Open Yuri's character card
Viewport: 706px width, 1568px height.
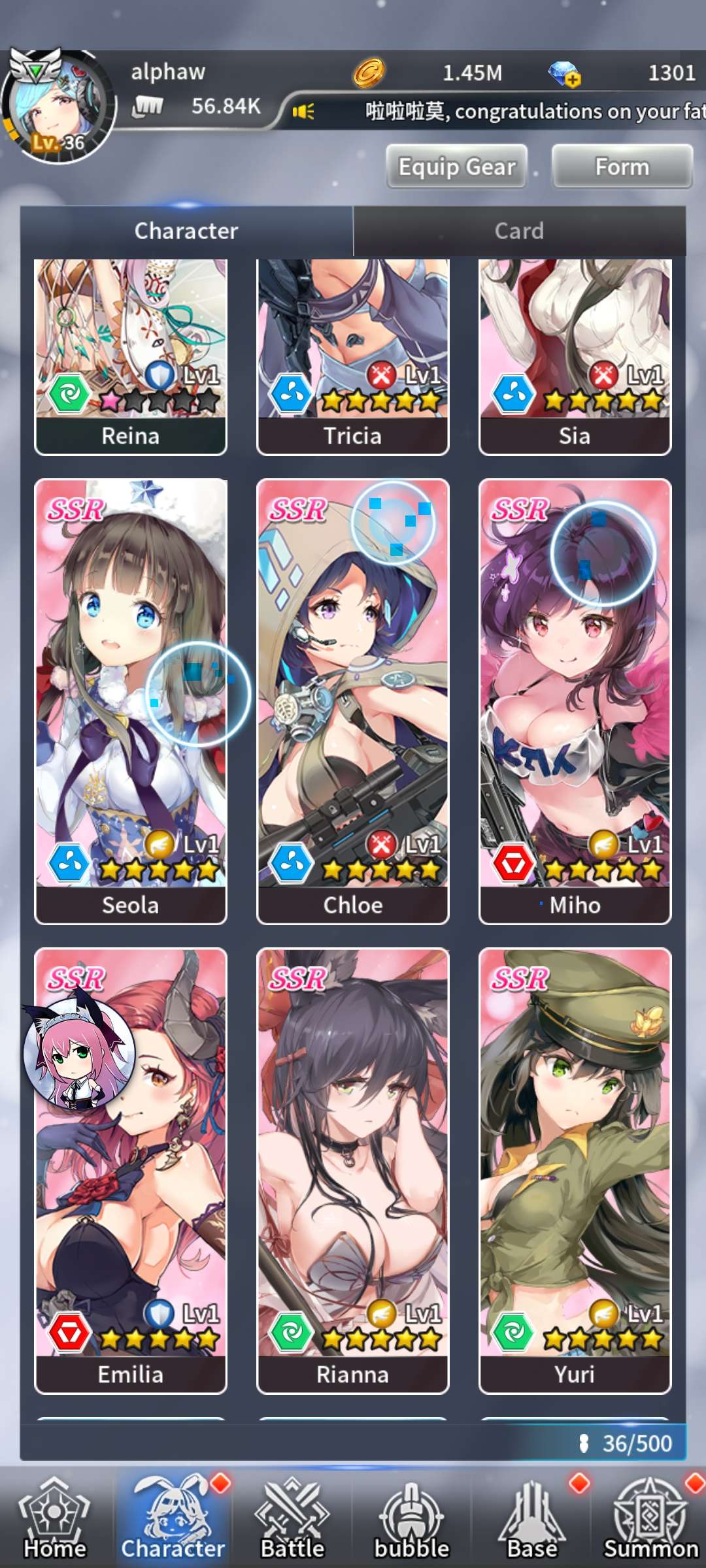pyautogui.click(x=575, y=1169)
